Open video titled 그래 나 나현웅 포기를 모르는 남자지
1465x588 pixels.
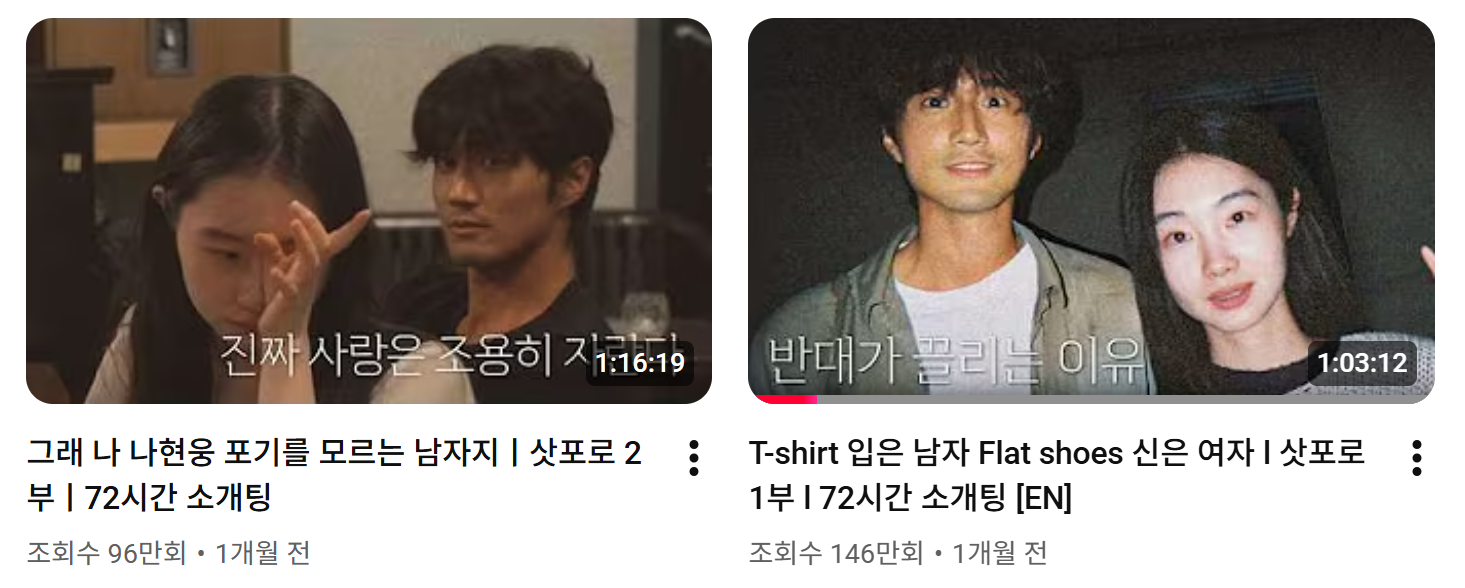(334, 474)
